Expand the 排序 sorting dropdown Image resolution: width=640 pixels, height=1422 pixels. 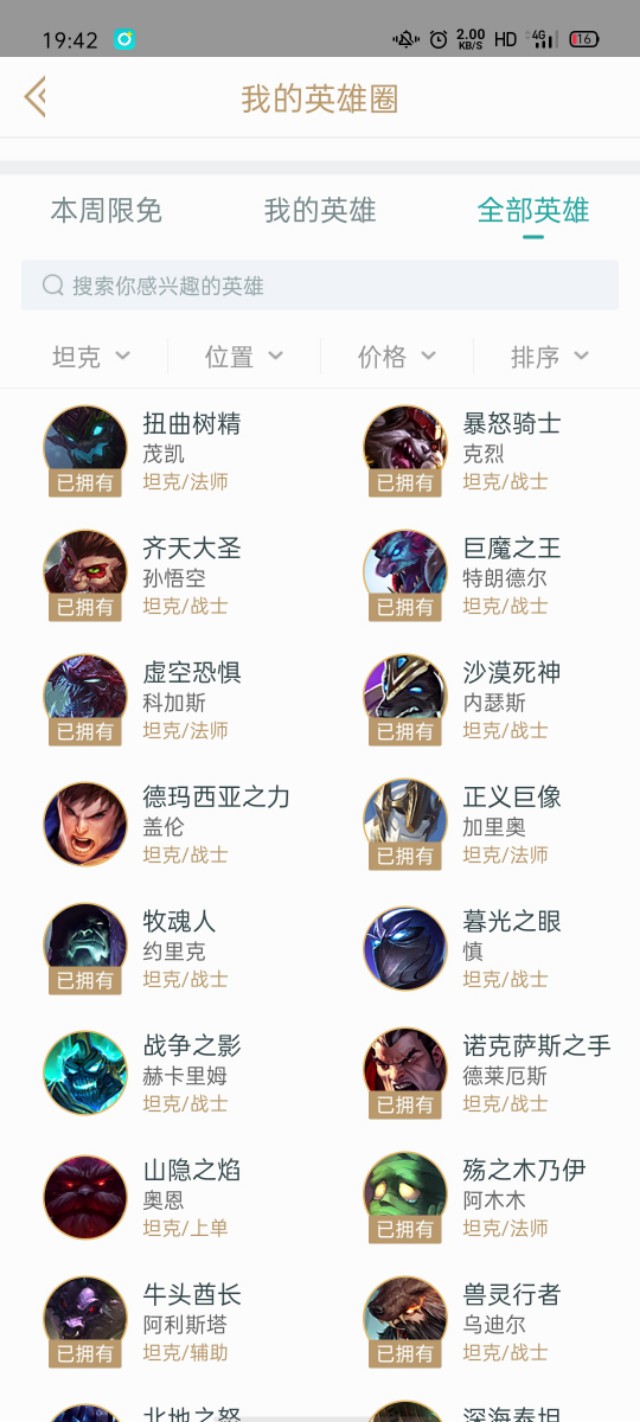tap(550, 356)
